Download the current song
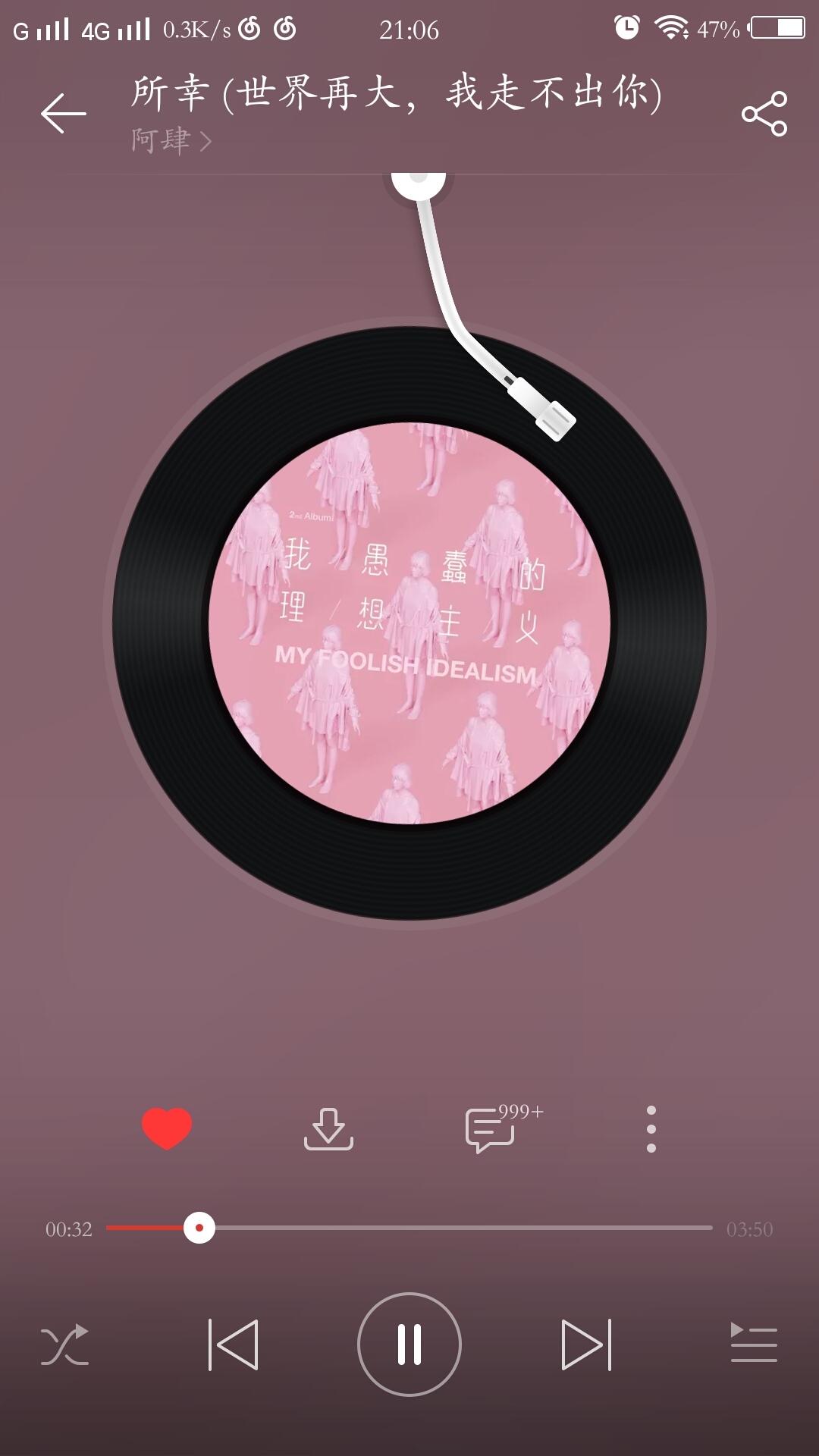 coord(328,1129)
